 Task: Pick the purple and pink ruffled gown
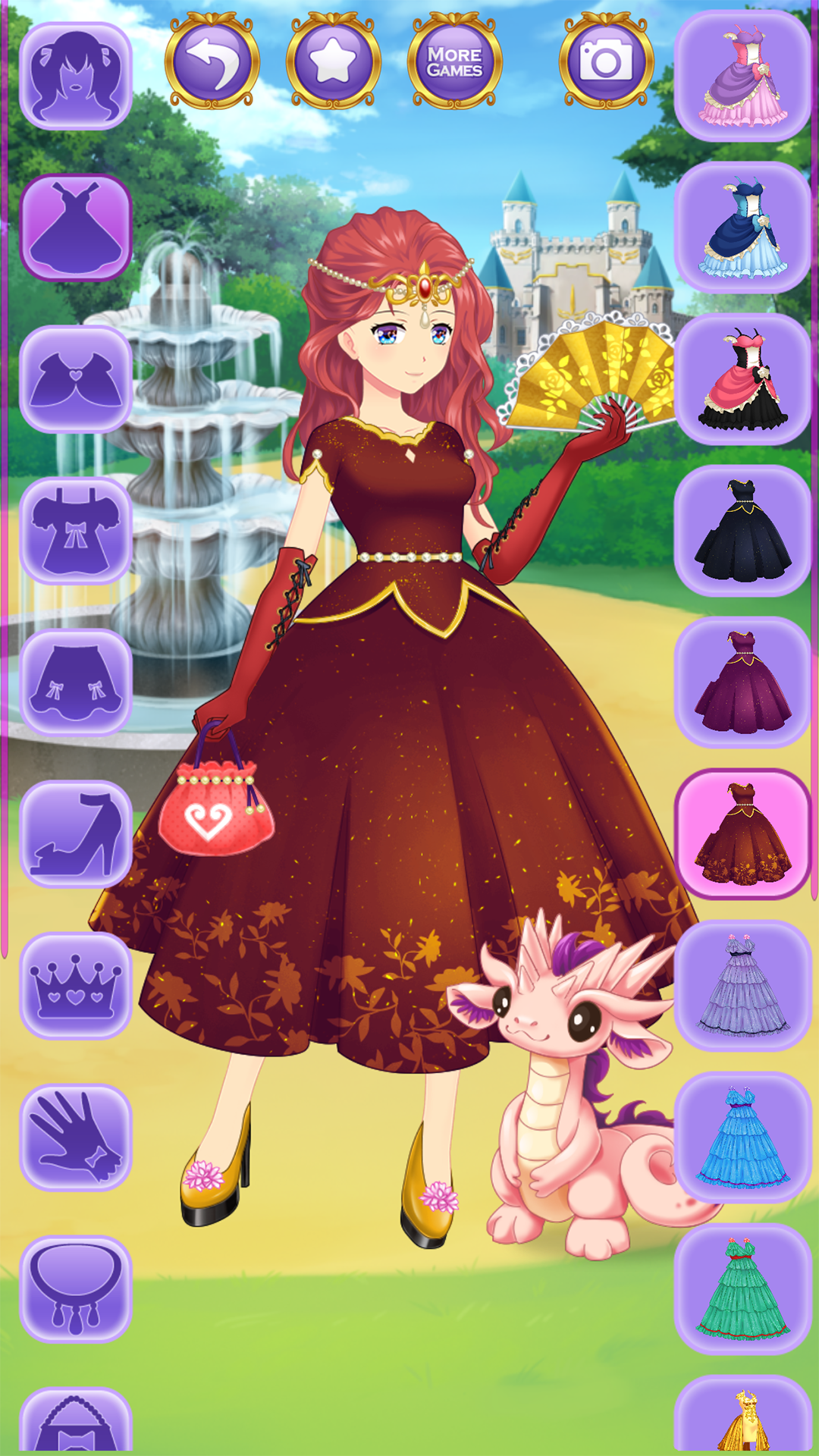pyautogui.click(x=743, y=76)
